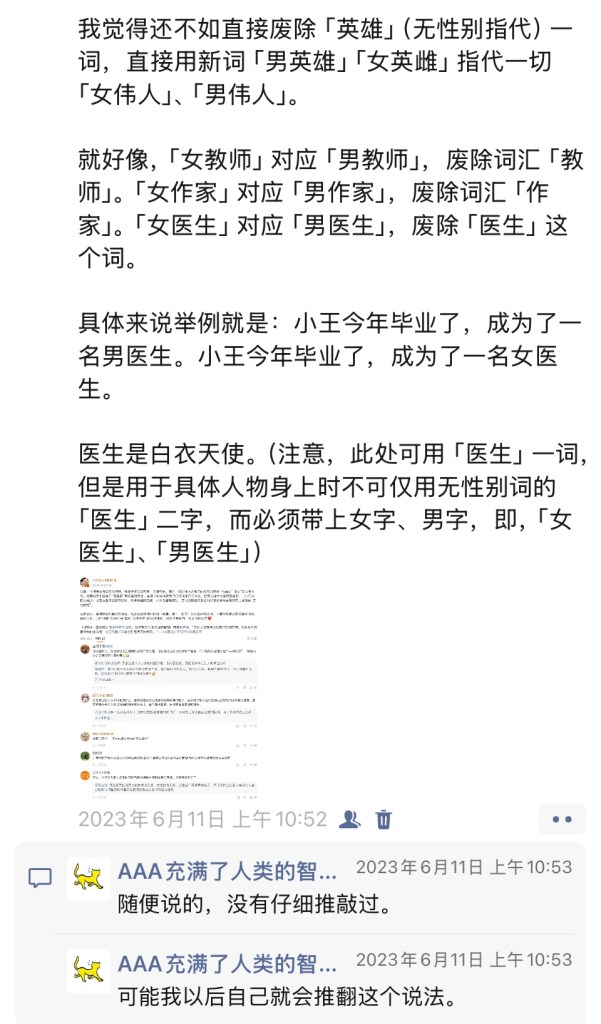The width and height of the screenshot is (601, 1024).
Task: Open the author's name on the 随便说的 comment
Action: [227, 868]
